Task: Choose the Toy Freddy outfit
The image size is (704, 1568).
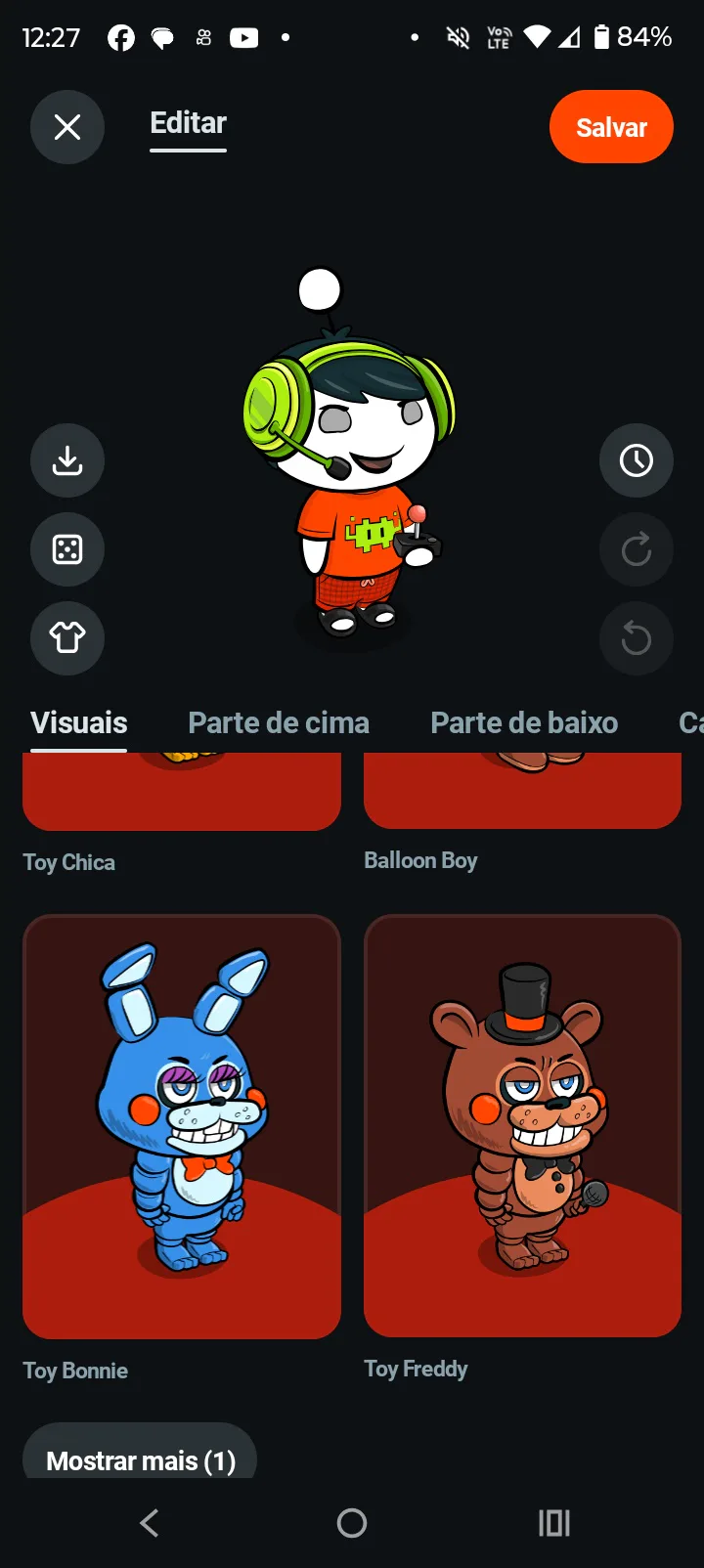Action: click(x=522, y=1126)
